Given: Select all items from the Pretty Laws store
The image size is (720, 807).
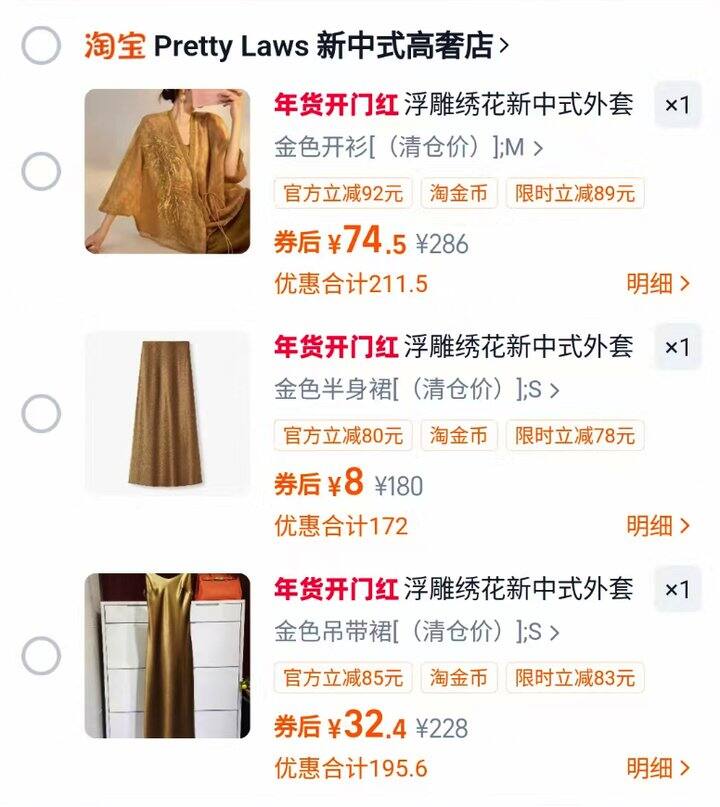Looking at the screenshot, I should (42, 46).
